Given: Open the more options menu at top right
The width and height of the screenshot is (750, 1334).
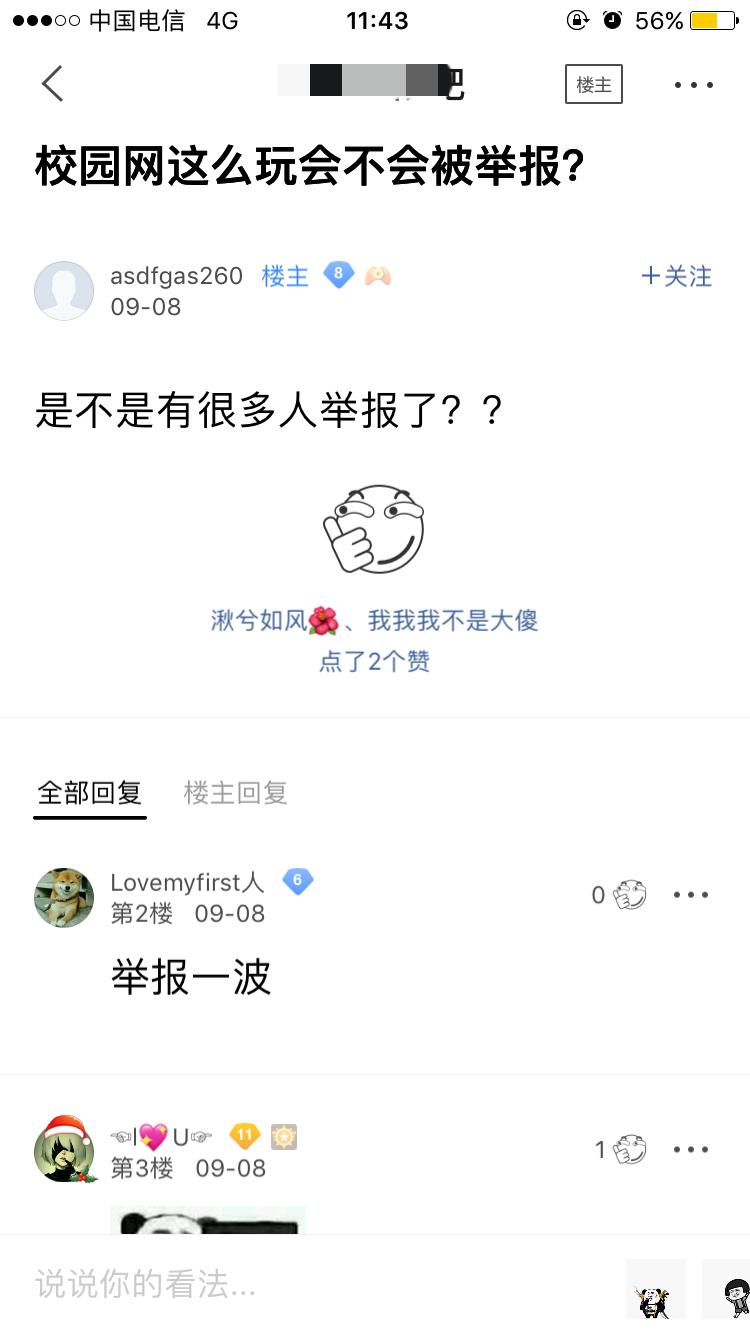Looking at the screenshot, I should coord(693,85).
